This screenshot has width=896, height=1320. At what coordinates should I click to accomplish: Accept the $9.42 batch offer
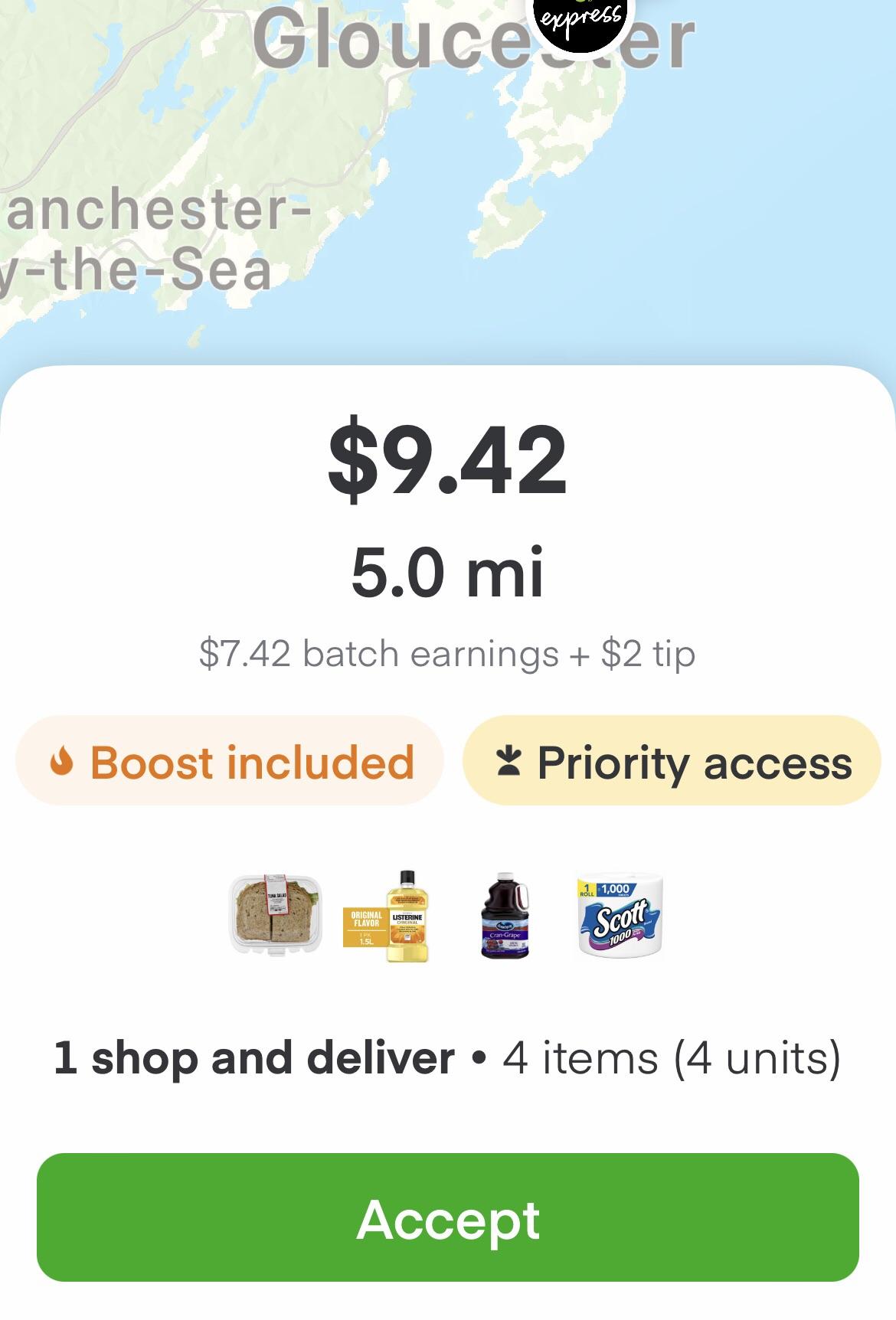[448, 1218]
